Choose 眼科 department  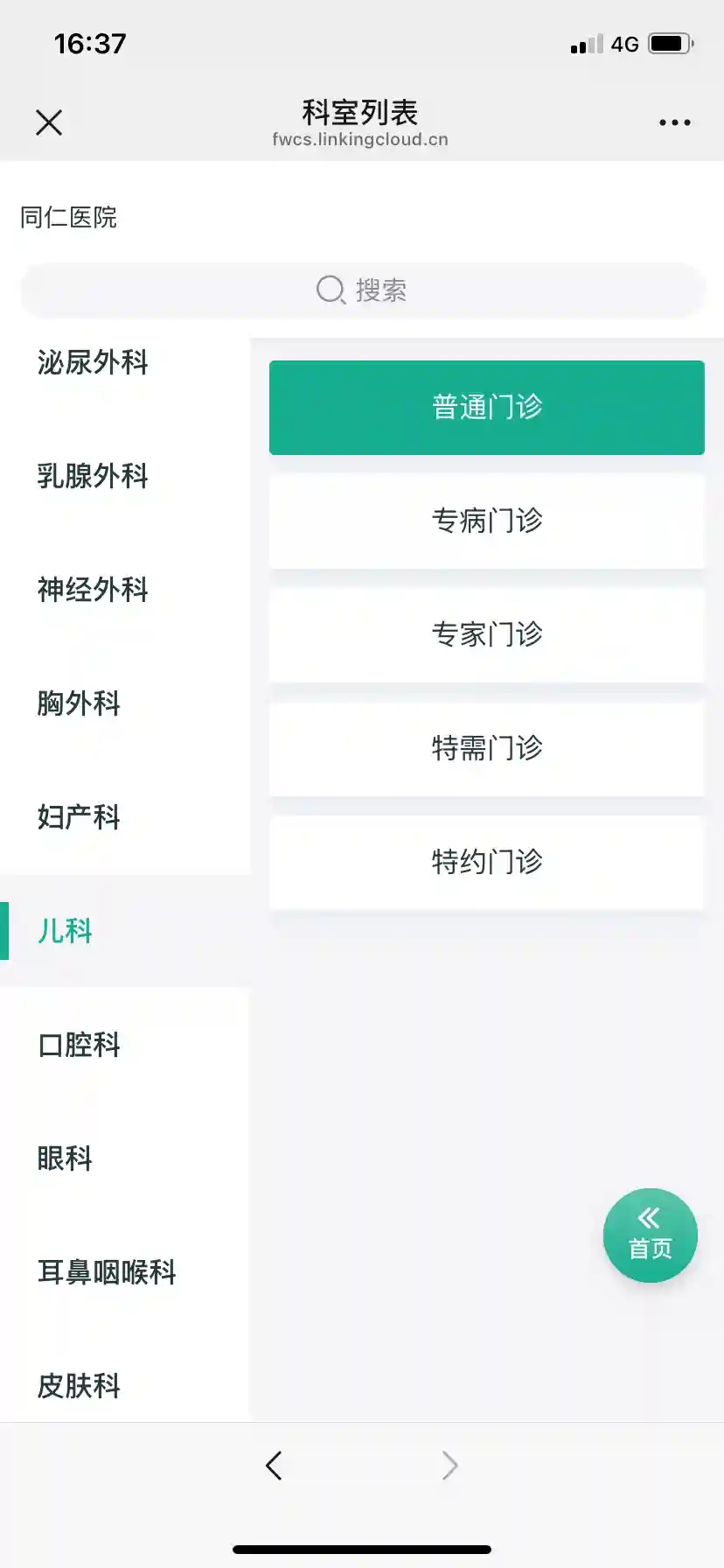point(65,1158)
